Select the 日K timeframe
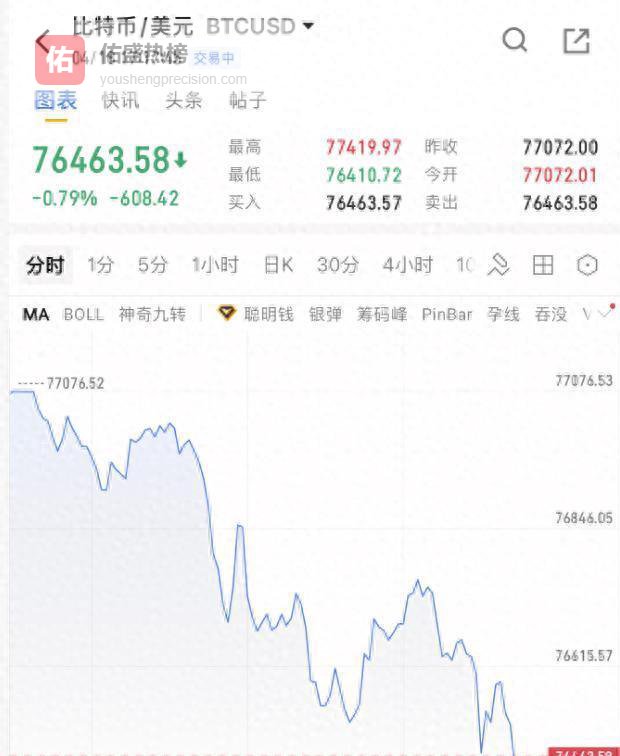Screen dimensions: 620x756 [x=278, y=265]
